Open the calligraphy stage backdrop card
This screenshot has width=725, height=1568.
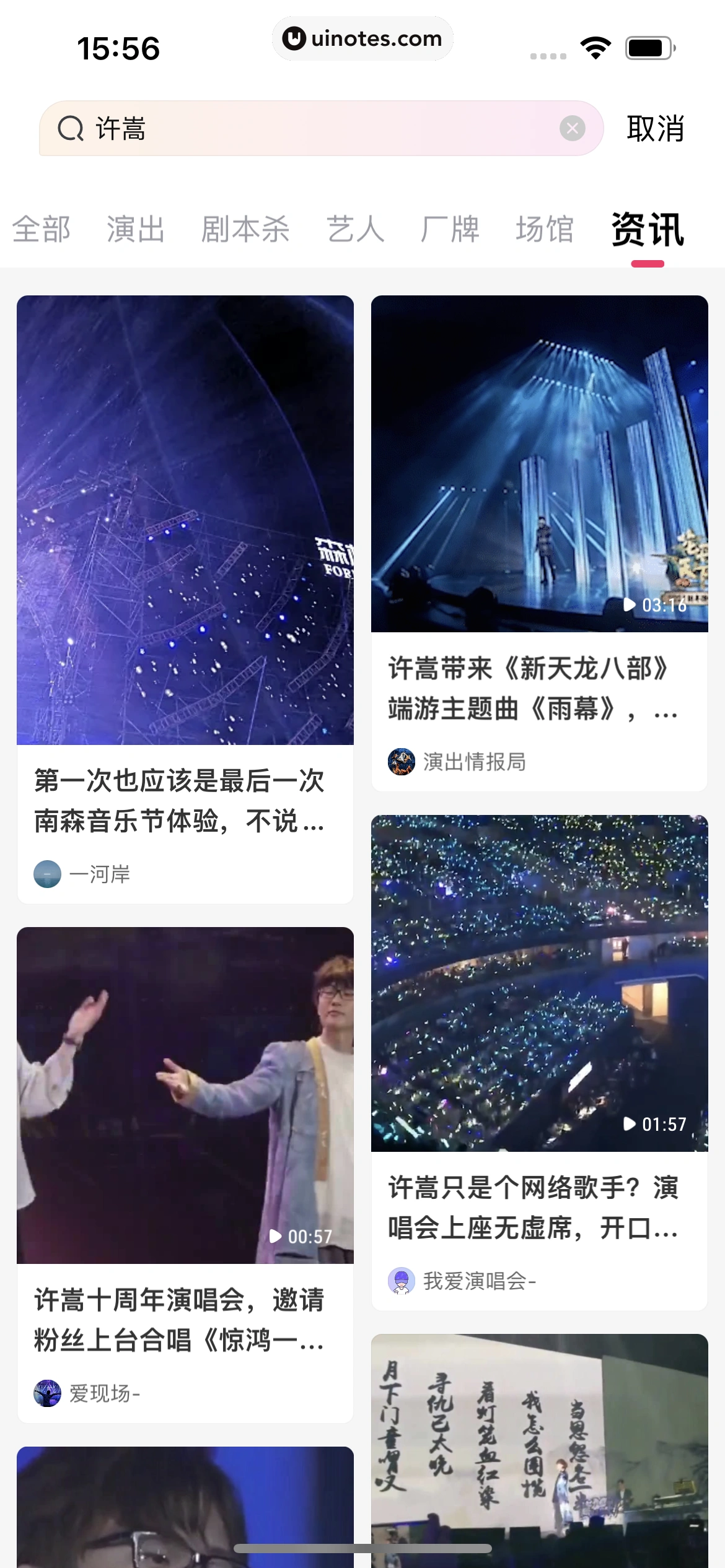539,1449
